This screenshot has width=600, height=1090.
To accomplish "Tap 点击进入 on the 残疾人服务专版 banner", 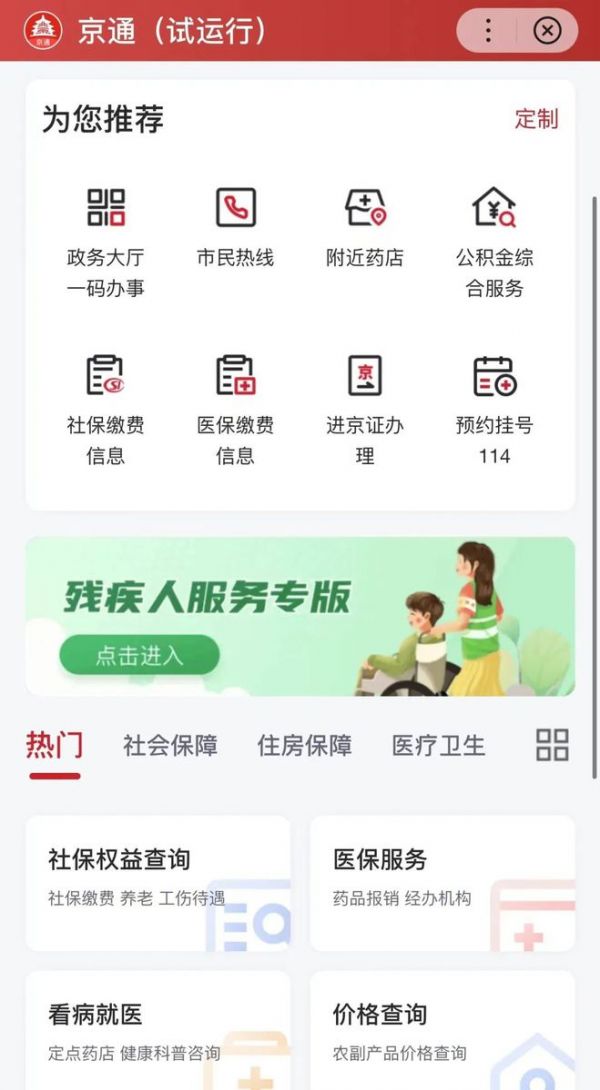I will tap(139, 656).
